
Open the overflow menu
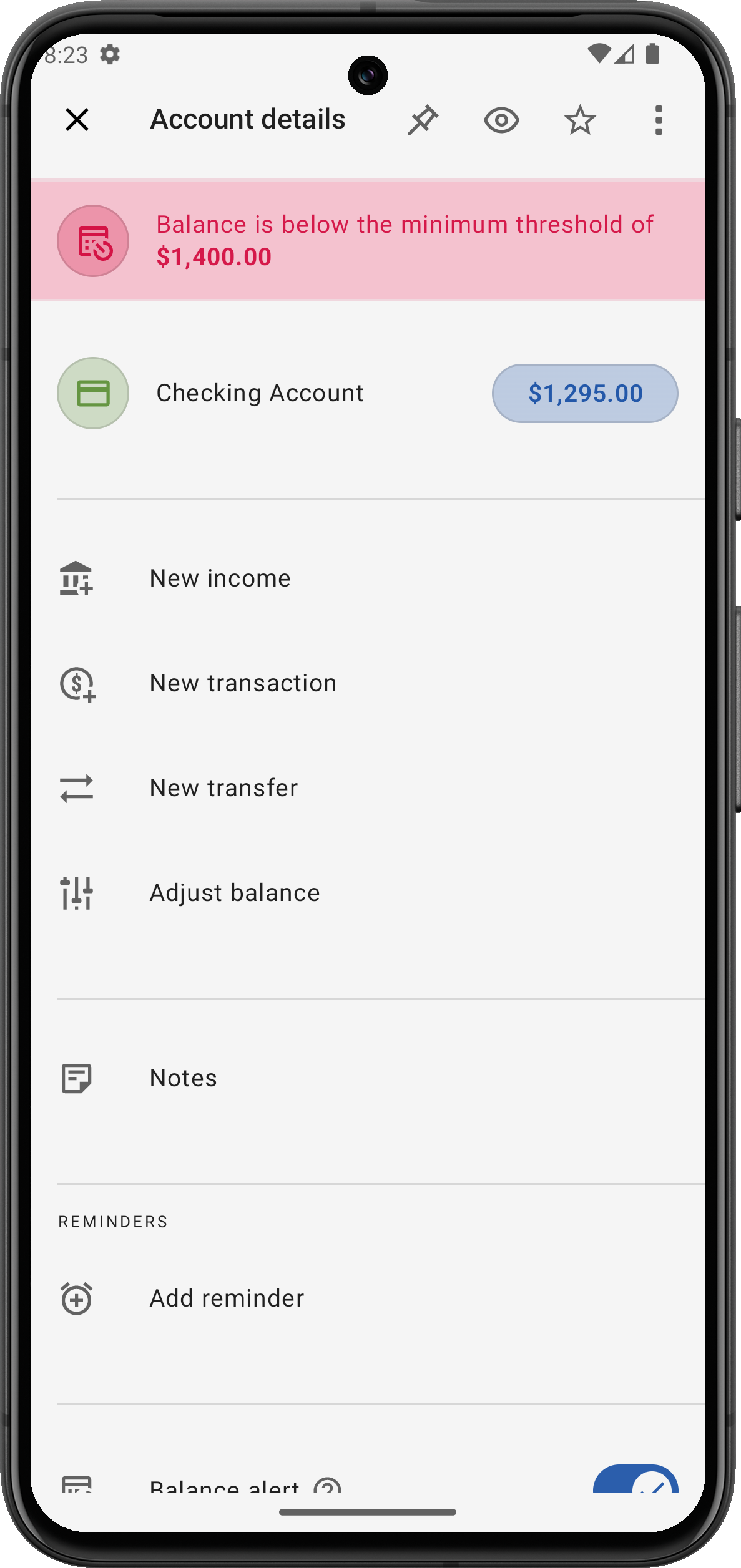[658, 120]
